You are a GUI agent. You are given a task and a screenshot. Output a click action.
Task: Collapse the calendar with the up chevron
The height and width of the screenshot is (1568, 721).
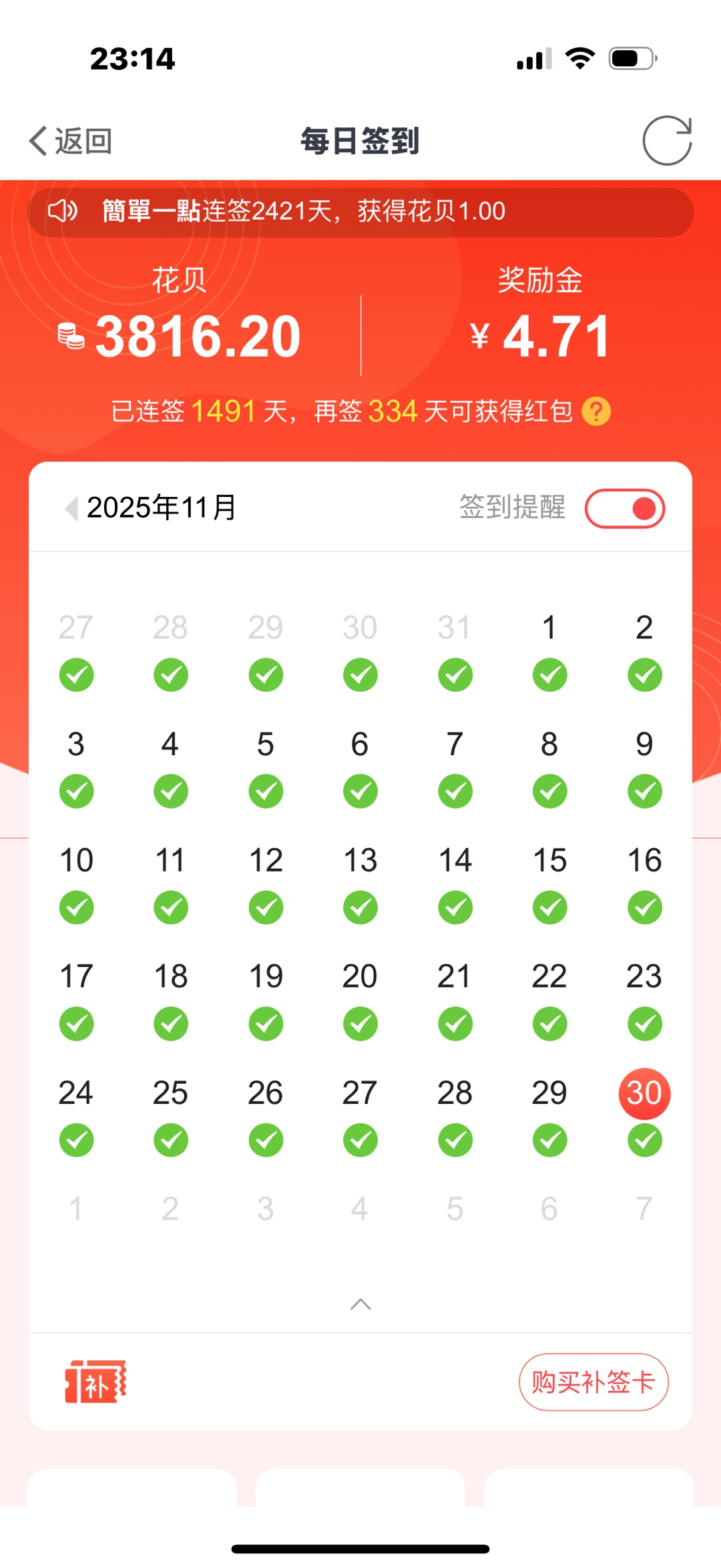pyautogui.click(x=360, y=1304)
